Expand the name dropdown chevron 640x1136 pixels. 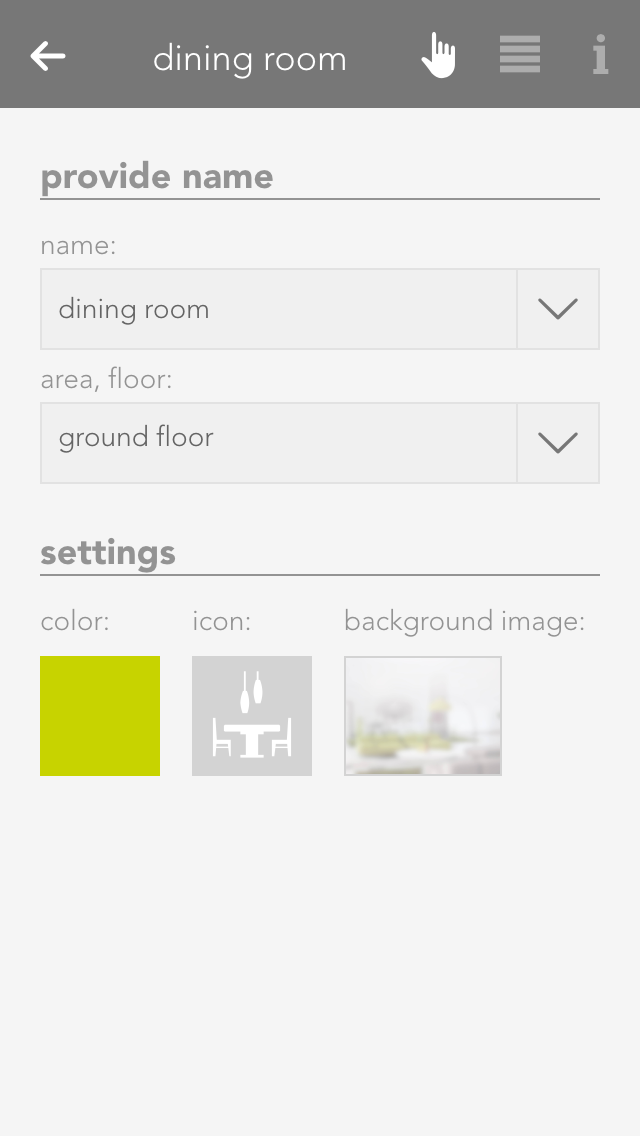tap(558, 309)
